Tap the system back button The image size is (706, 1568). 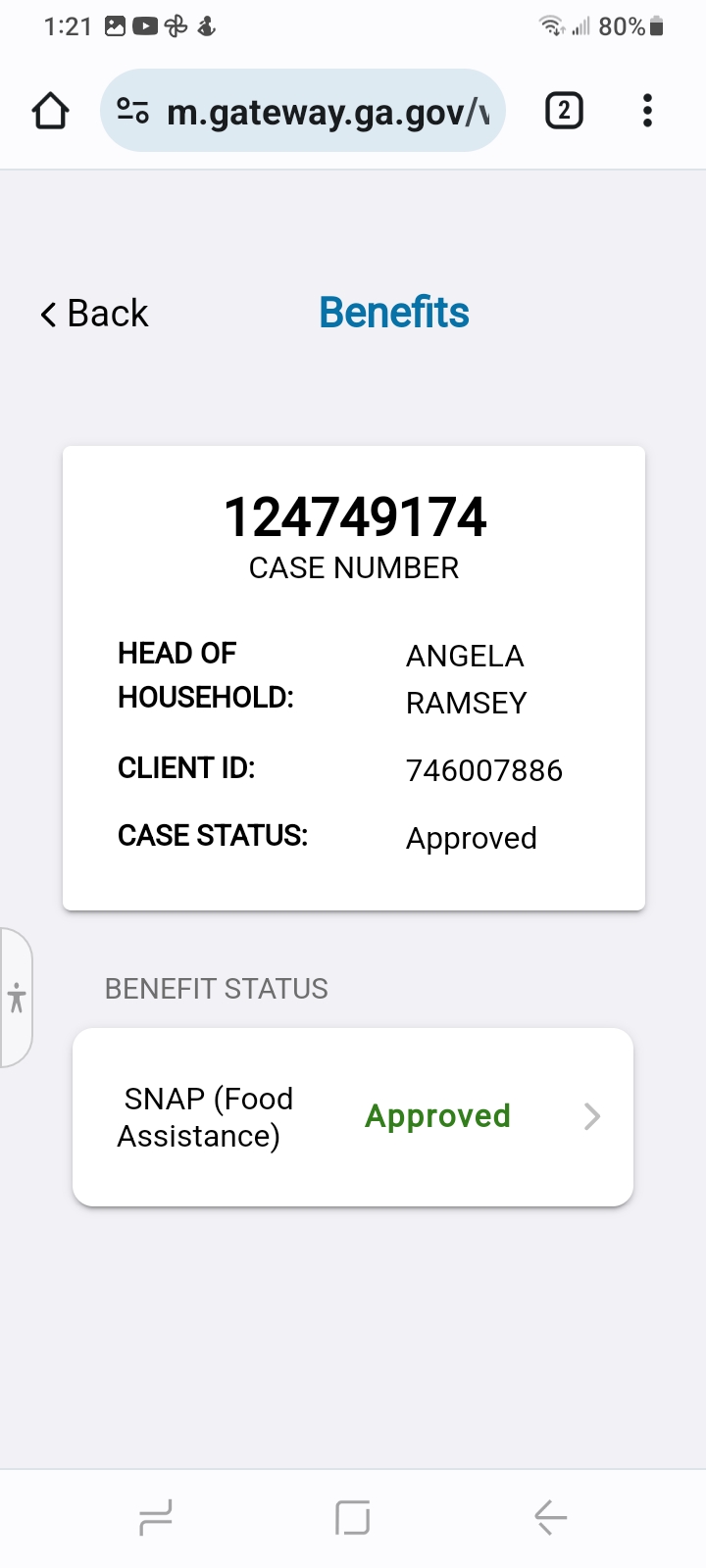(x=550, y=1518)
